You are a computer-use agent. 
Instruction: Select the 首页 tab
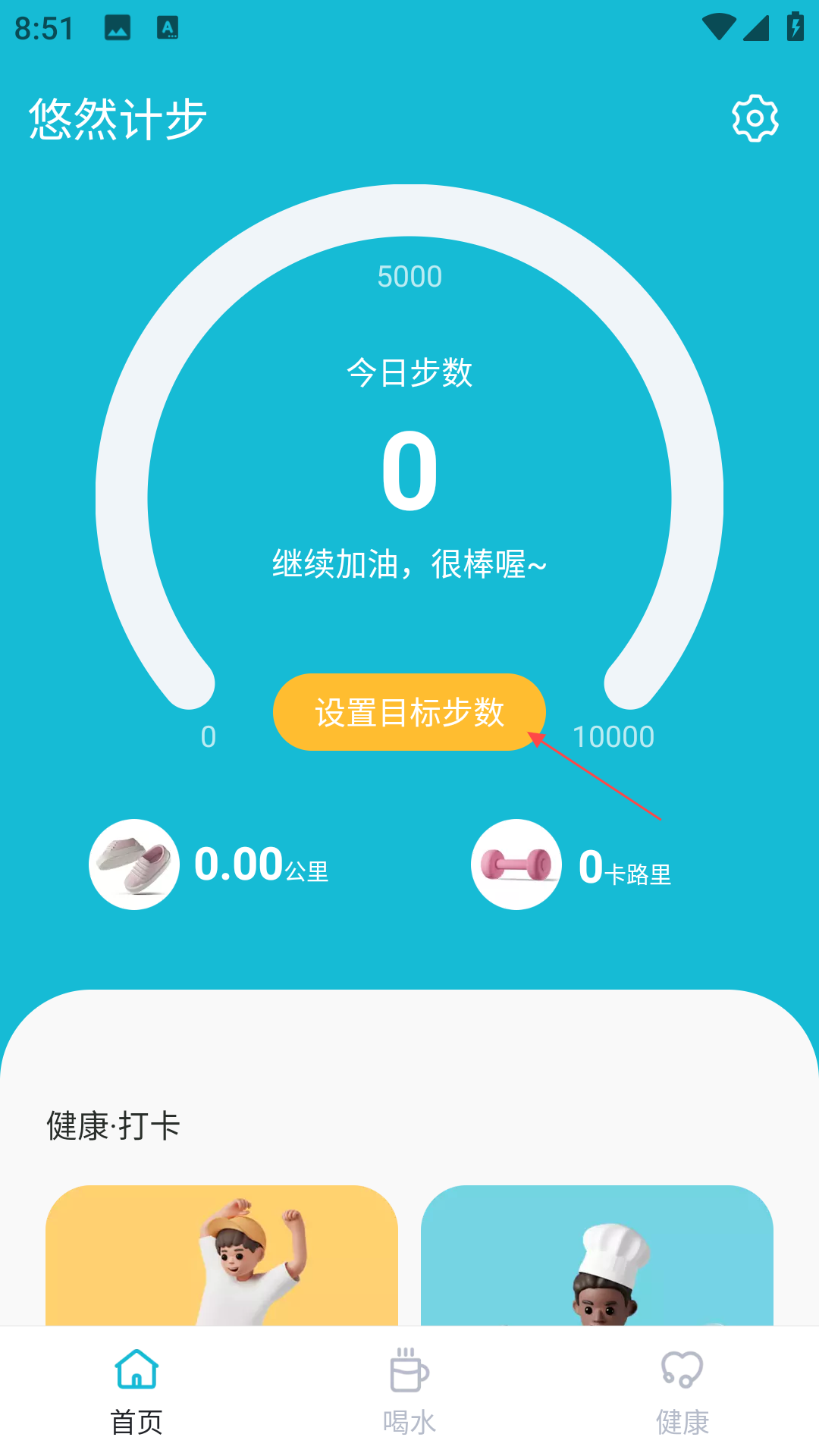(x=136, y=1392)
